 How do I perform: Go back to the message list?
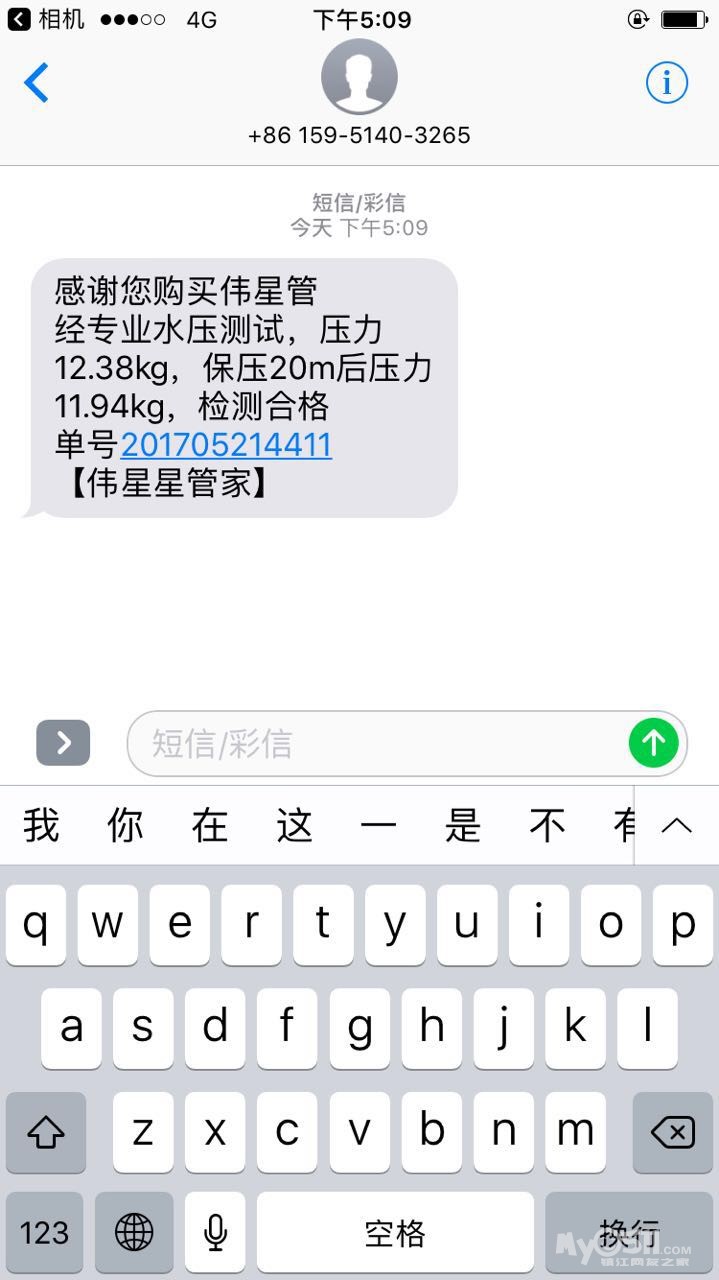[36, 83]
